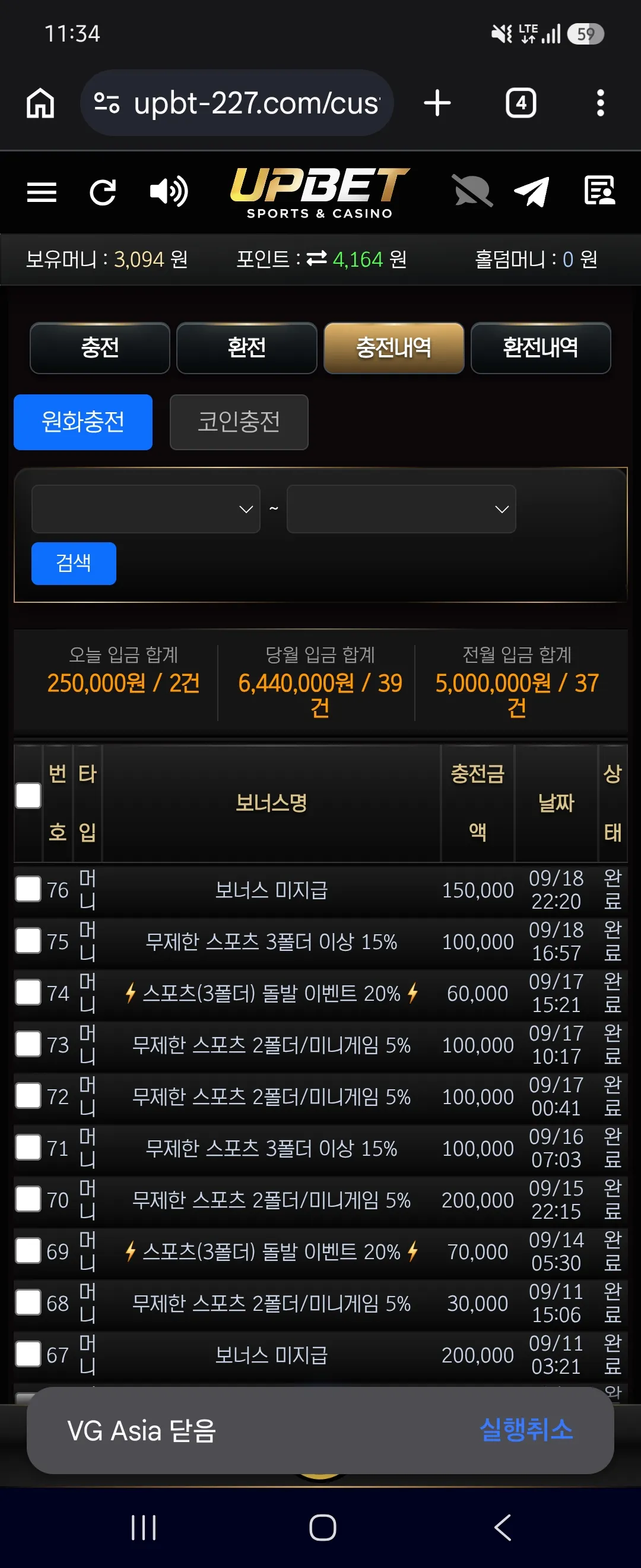Toggle the site sound speaker icon

pyautogui.click(x=169, y=192)
